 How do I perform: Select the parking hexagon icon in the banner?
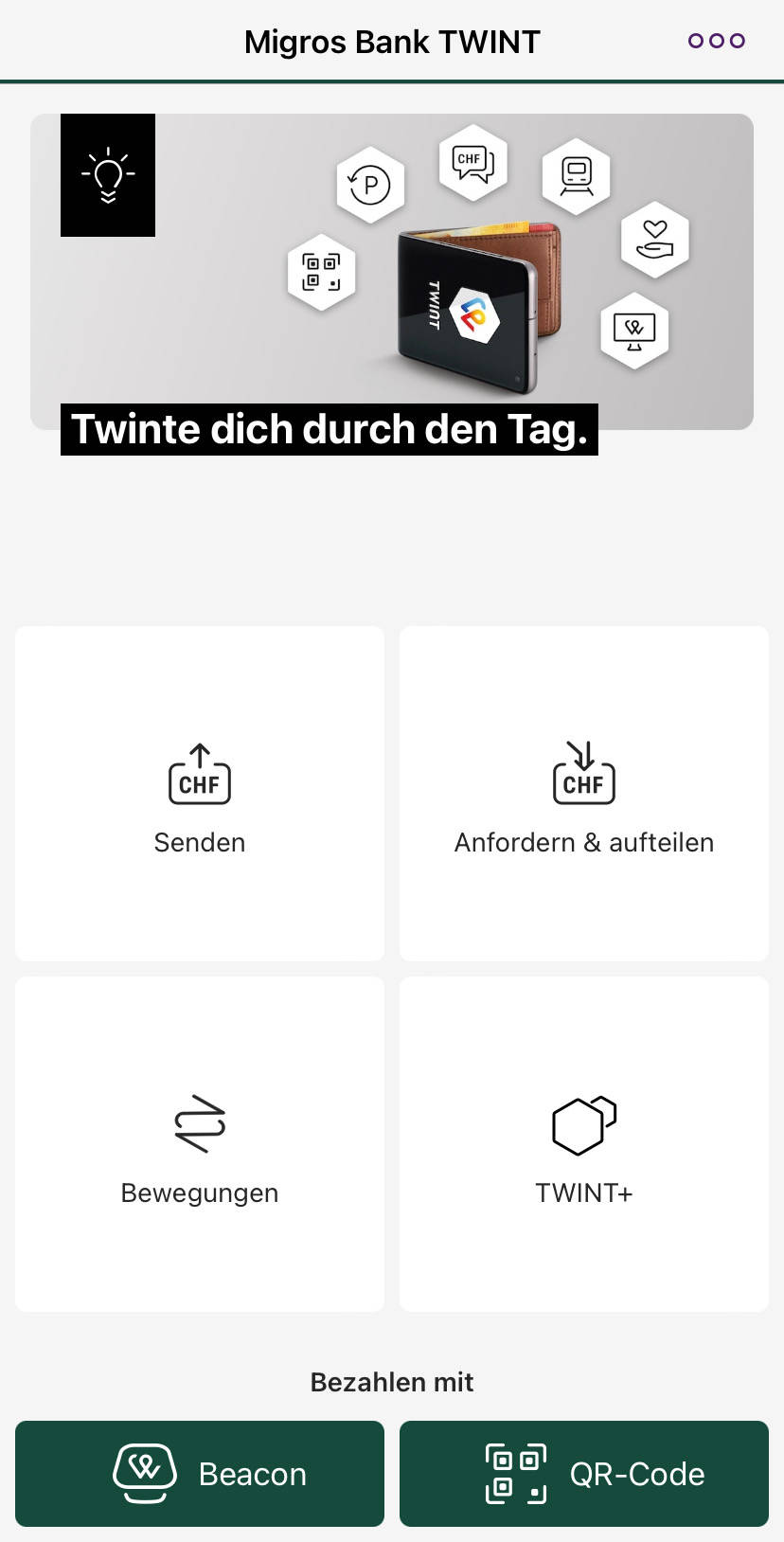[x=370, y=186]
